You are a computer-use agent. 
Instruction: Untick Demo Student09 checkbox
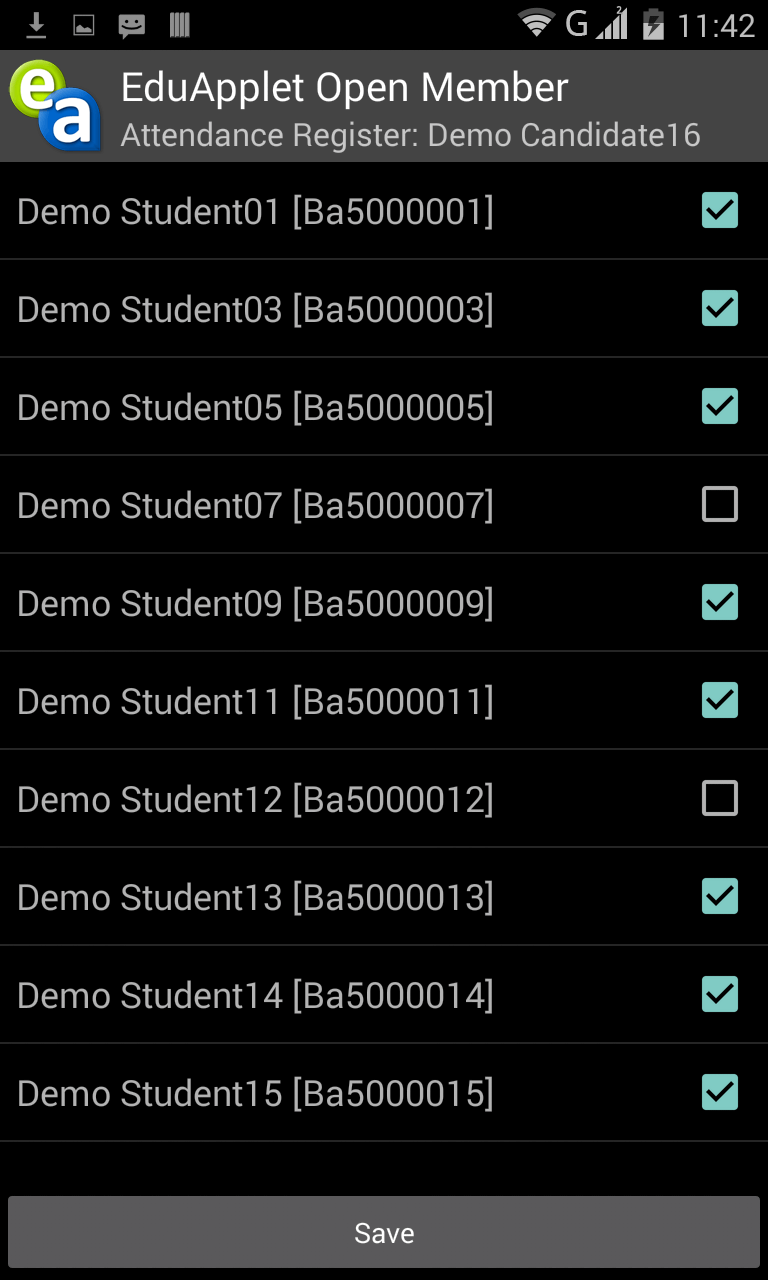click(x=720, y=603)
